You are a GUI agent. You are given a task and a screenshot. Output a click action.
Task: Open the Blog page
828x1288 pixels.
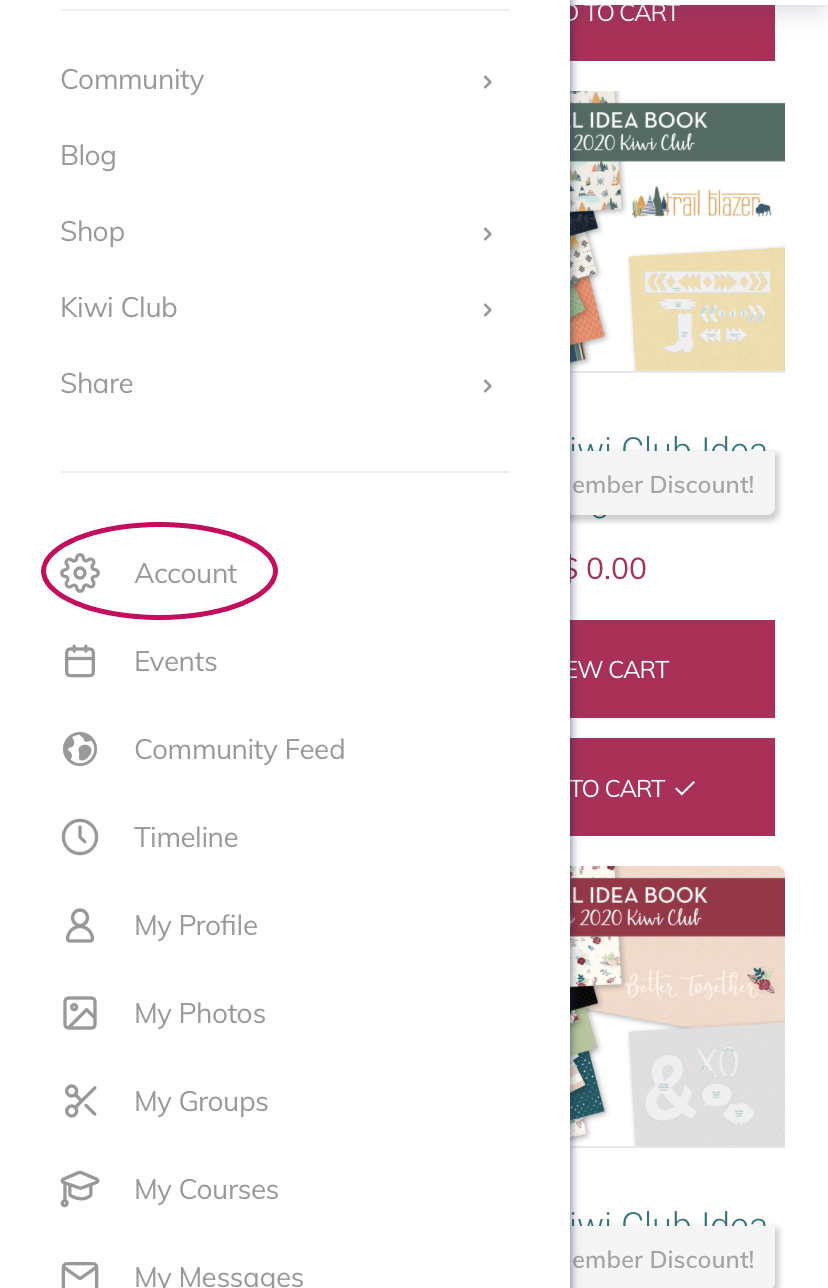[x=88, y=156]
